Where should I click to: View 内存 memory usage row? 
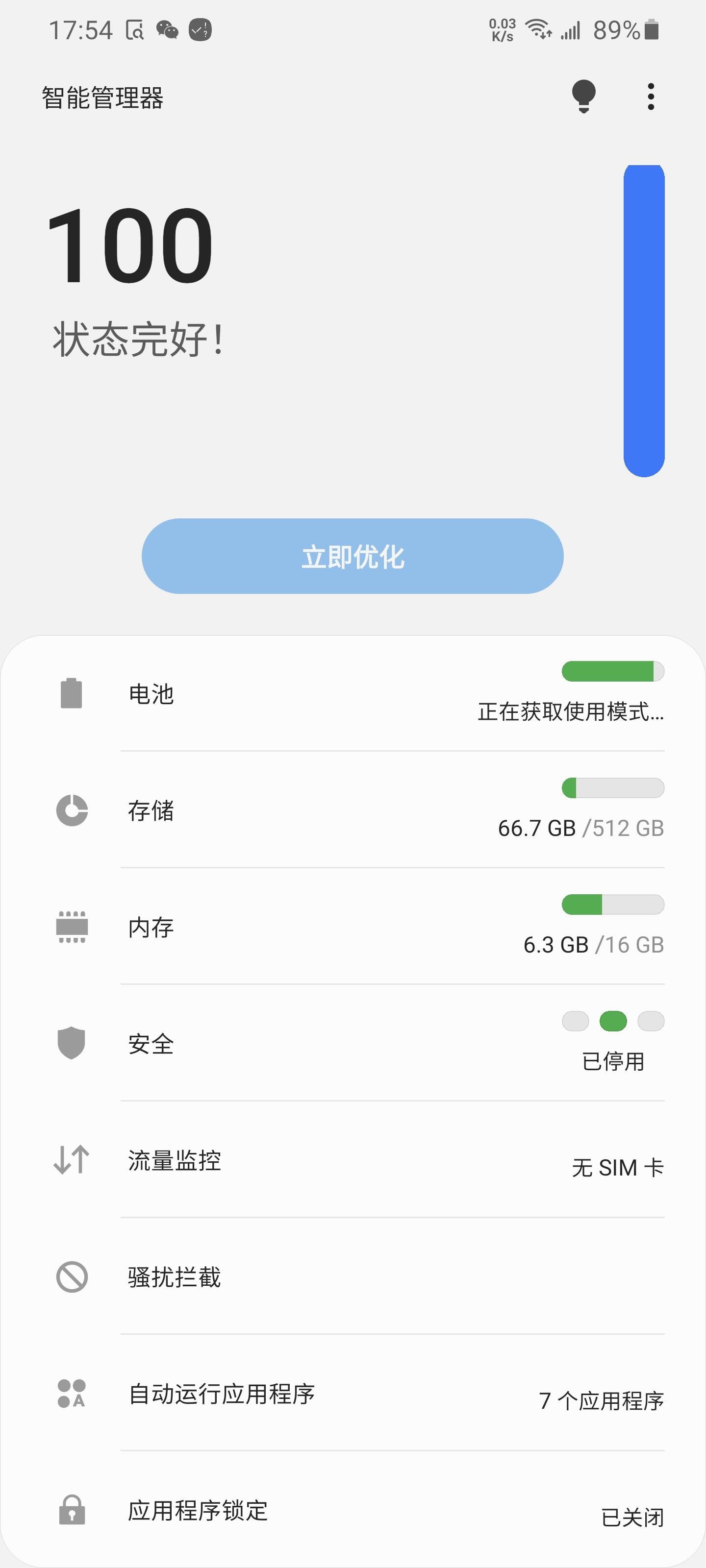[353, 927]
